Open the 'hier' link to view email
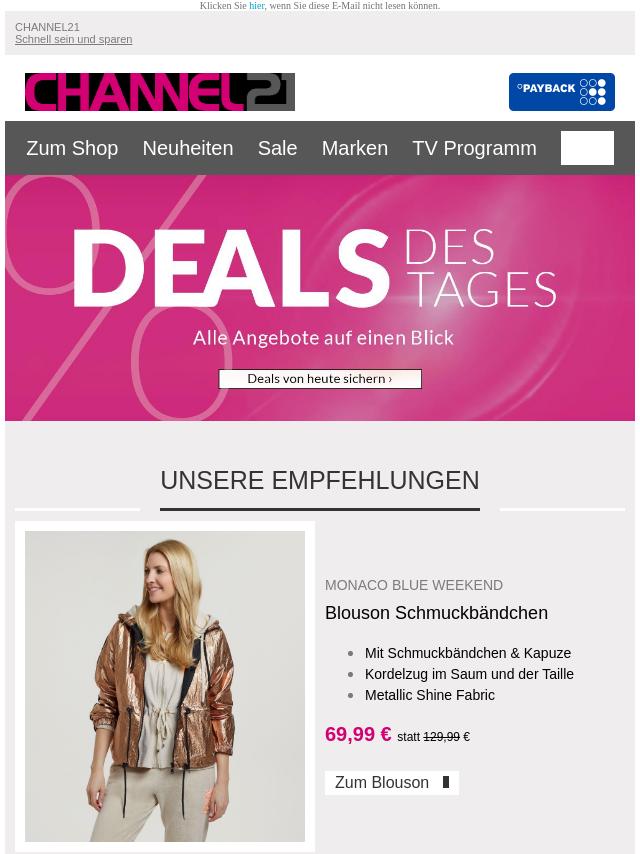 pyautogui.click(x=257, y=6)
